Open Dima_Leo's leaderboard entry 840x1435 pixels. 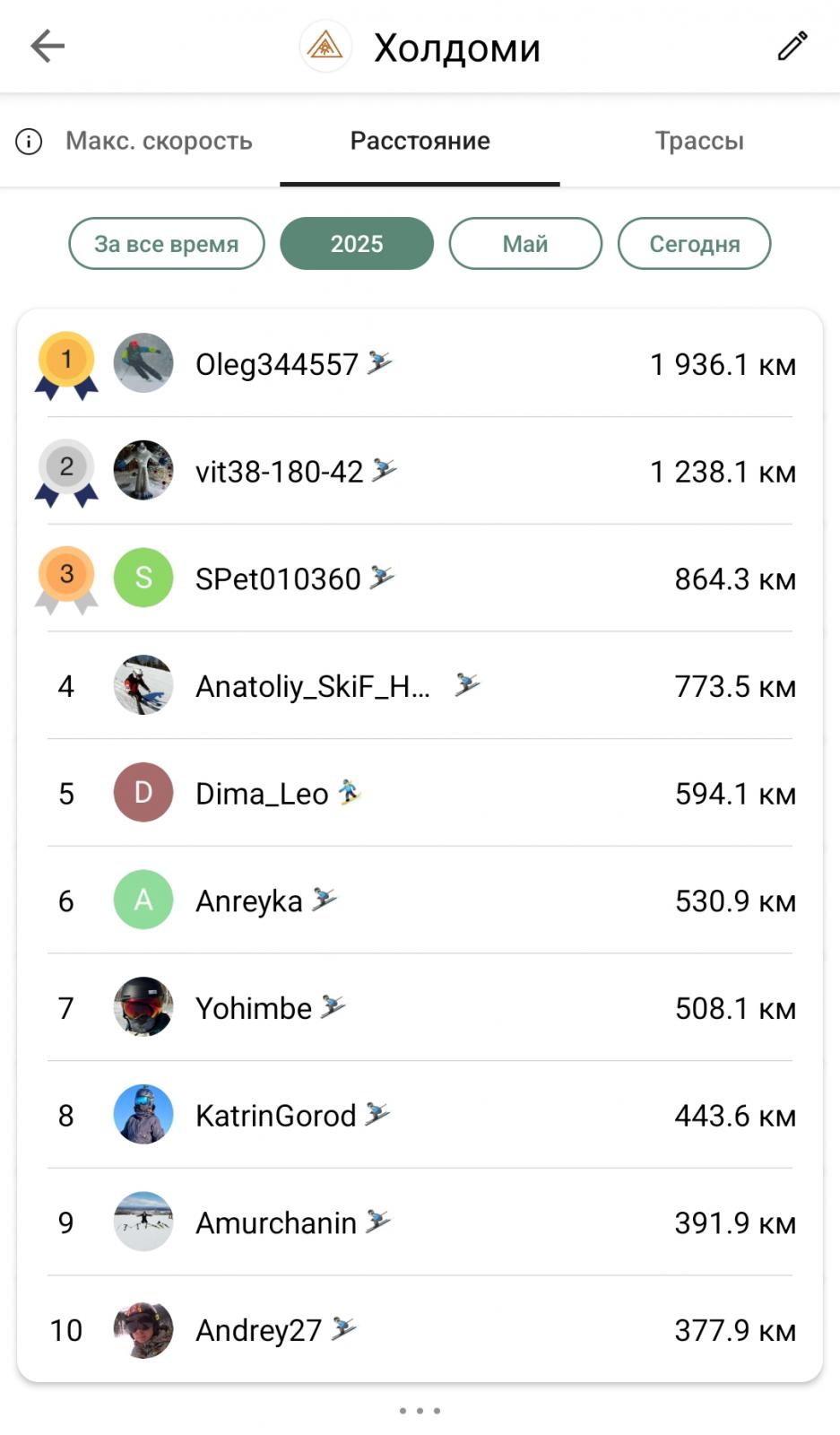(420, 793)
